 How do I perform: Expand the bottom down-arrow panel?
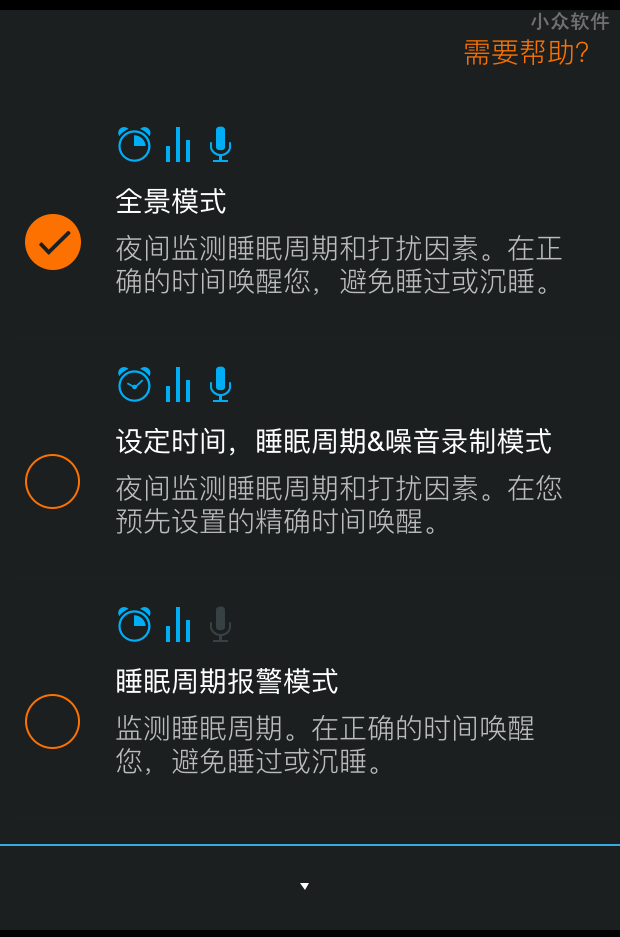(305, 886)
